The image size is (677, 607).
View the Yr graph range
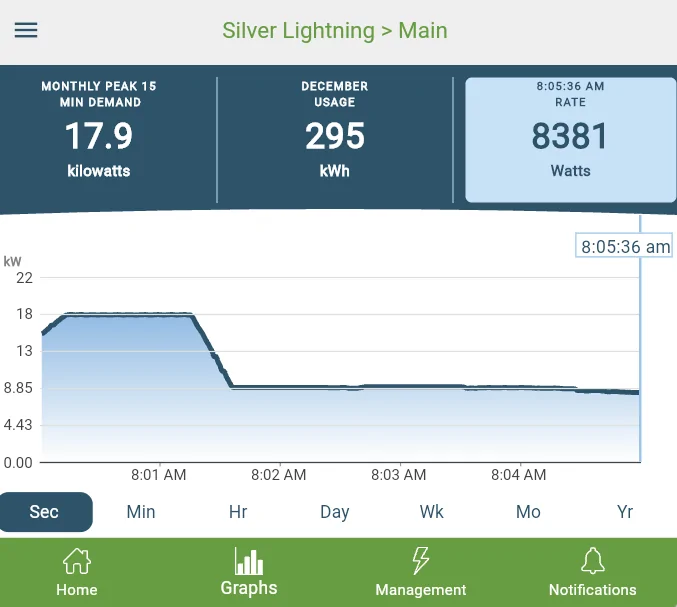pyautogui.click(x=625, y=512)
